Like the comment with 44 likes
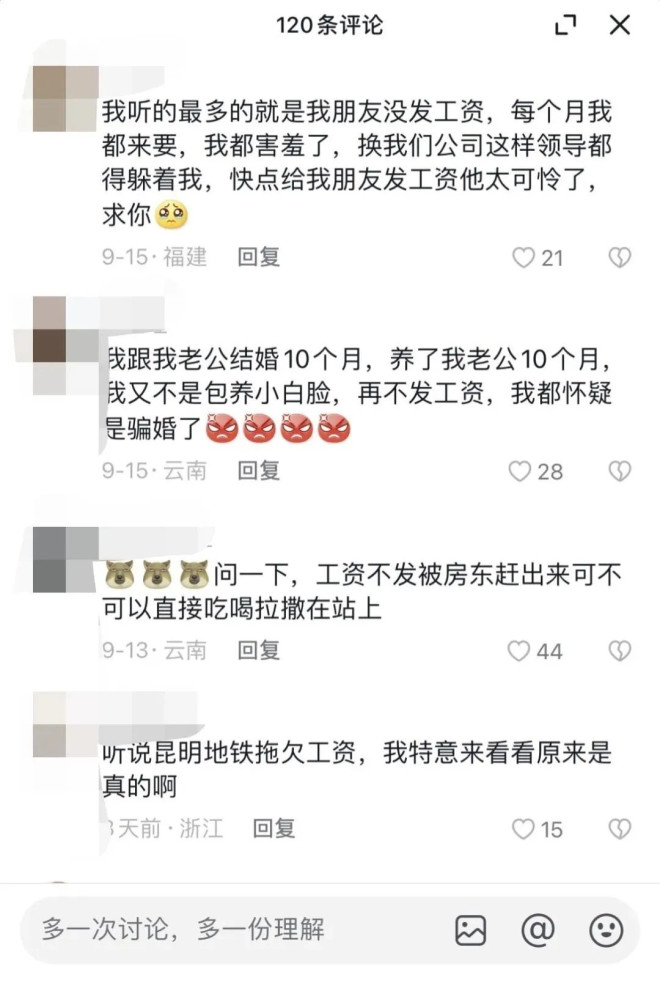 click(519, 652)
